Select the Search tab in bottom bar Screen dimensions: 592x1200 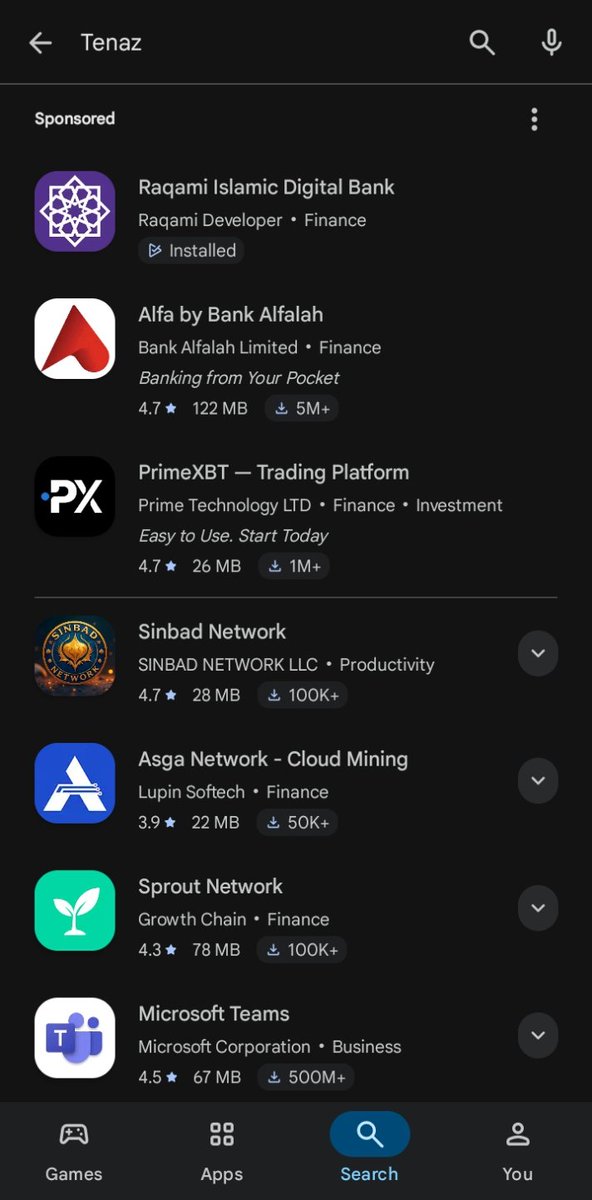click(x=370, y=1150)
